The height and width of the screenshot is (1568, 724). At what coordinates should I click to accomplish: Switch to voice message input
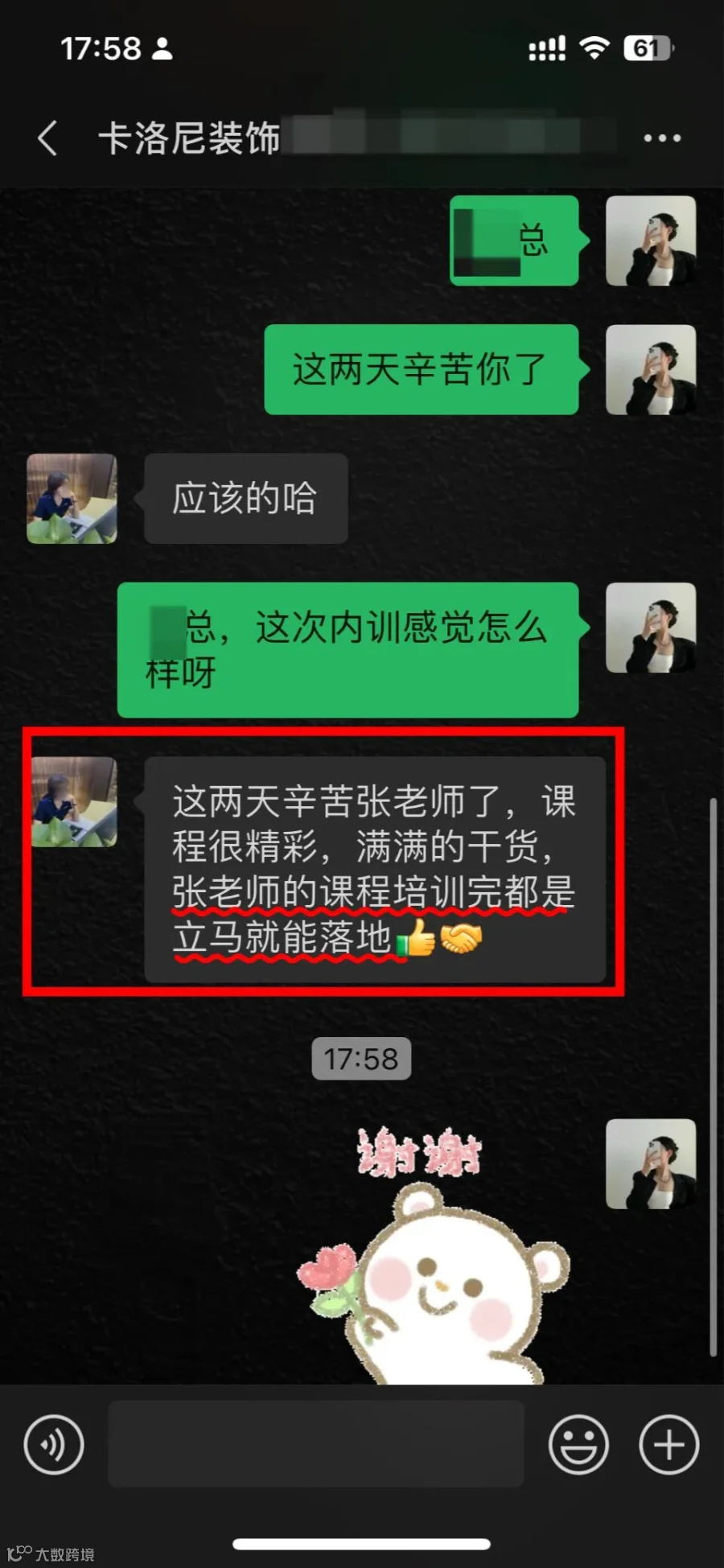[x=54, y=1445]
